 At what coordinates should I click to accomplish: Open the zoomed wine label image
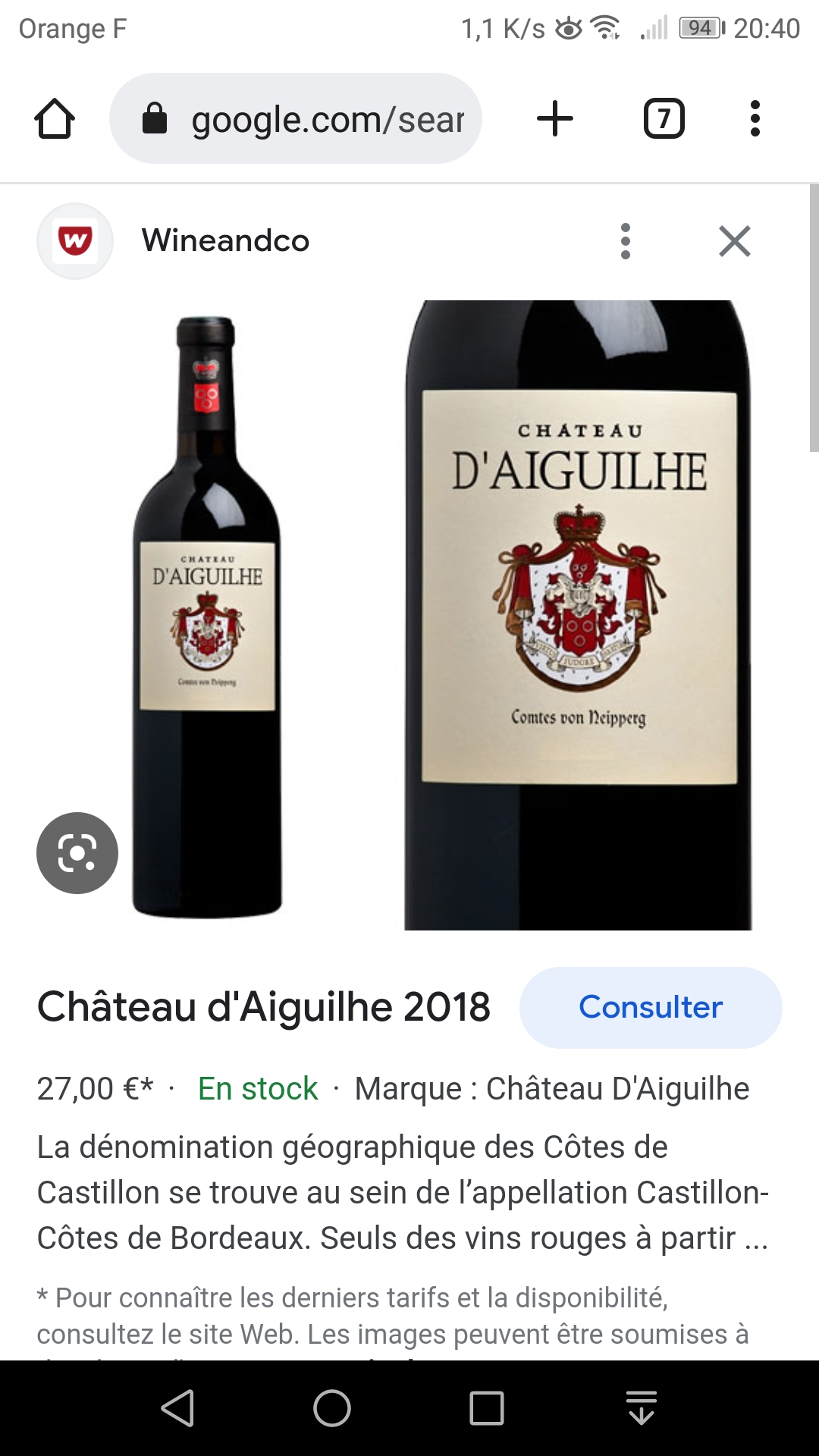click(579, 614)
